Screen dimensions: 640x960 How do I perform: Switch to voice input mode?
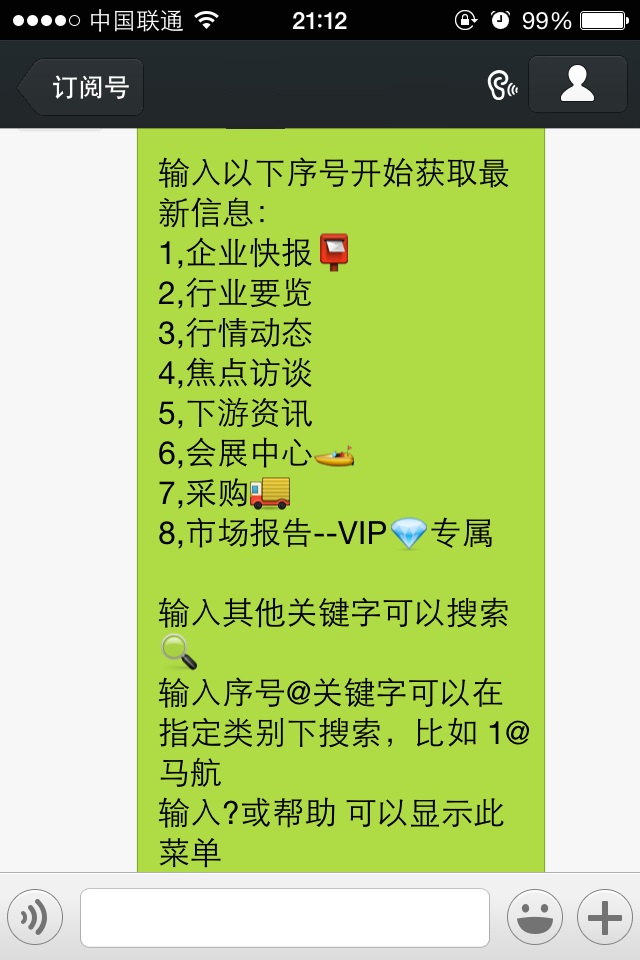tap(35, 917)
